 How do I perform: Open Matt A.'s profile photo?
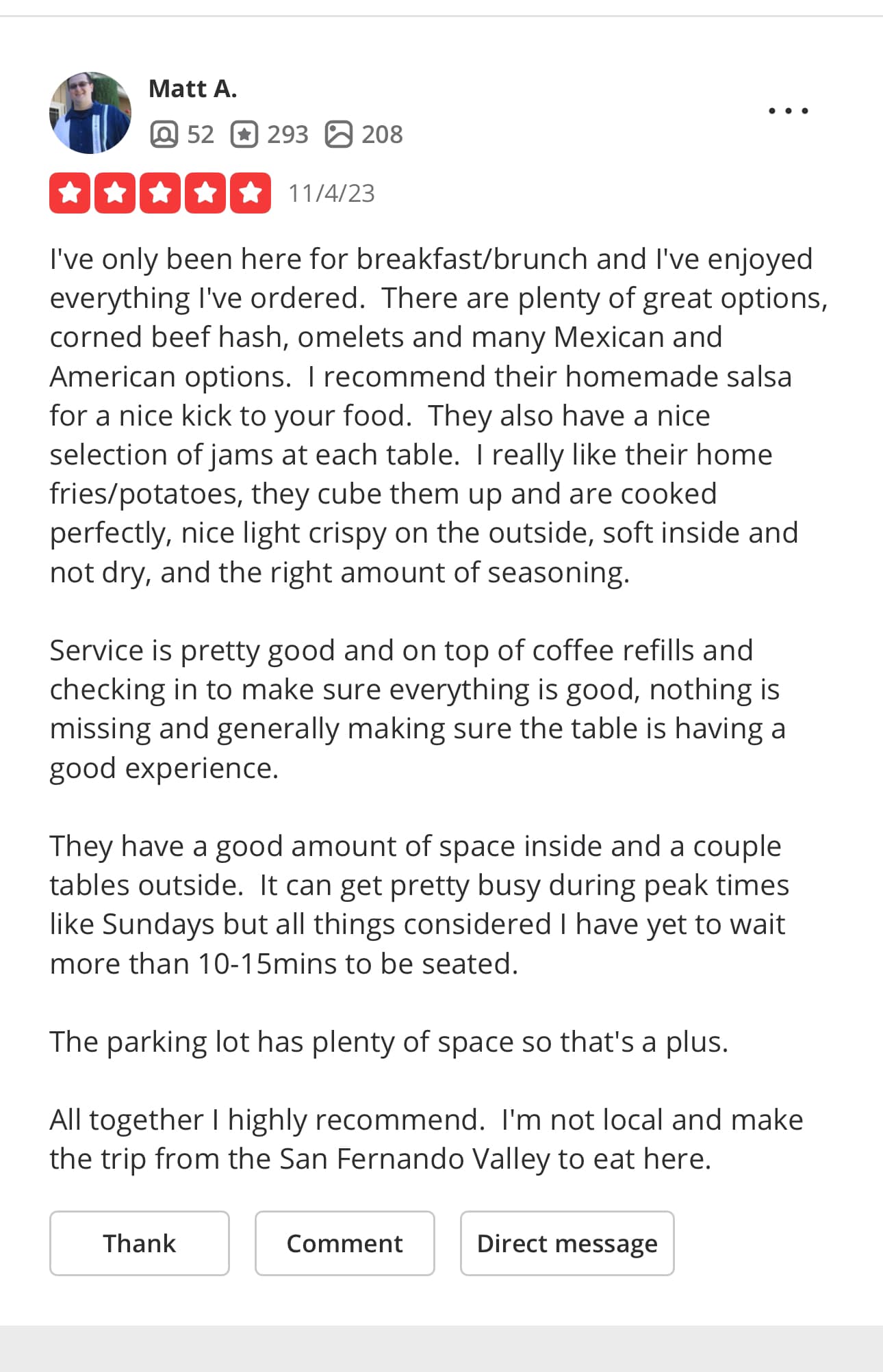point(90,112)
